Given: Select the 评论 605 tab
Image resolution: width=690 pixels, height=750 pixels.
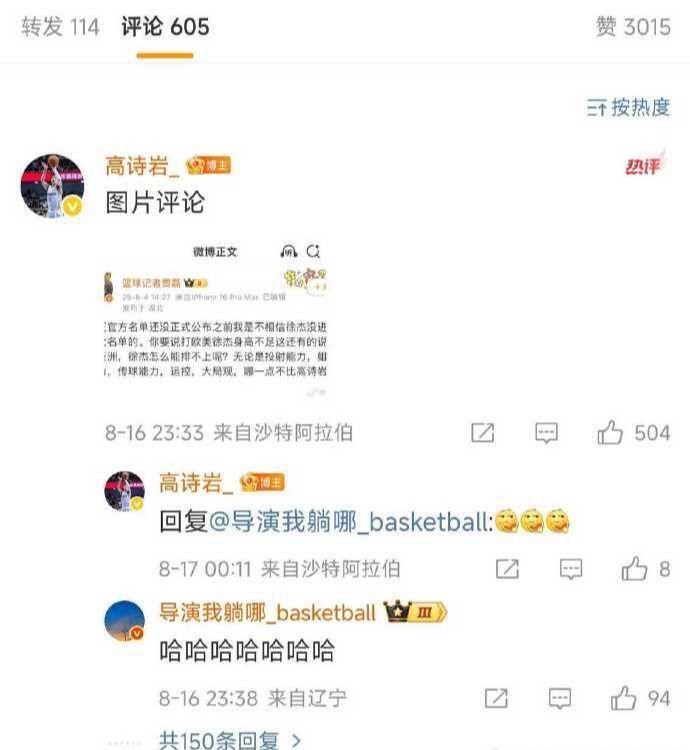Looking at the screenshot, I should tap(165, 27).
